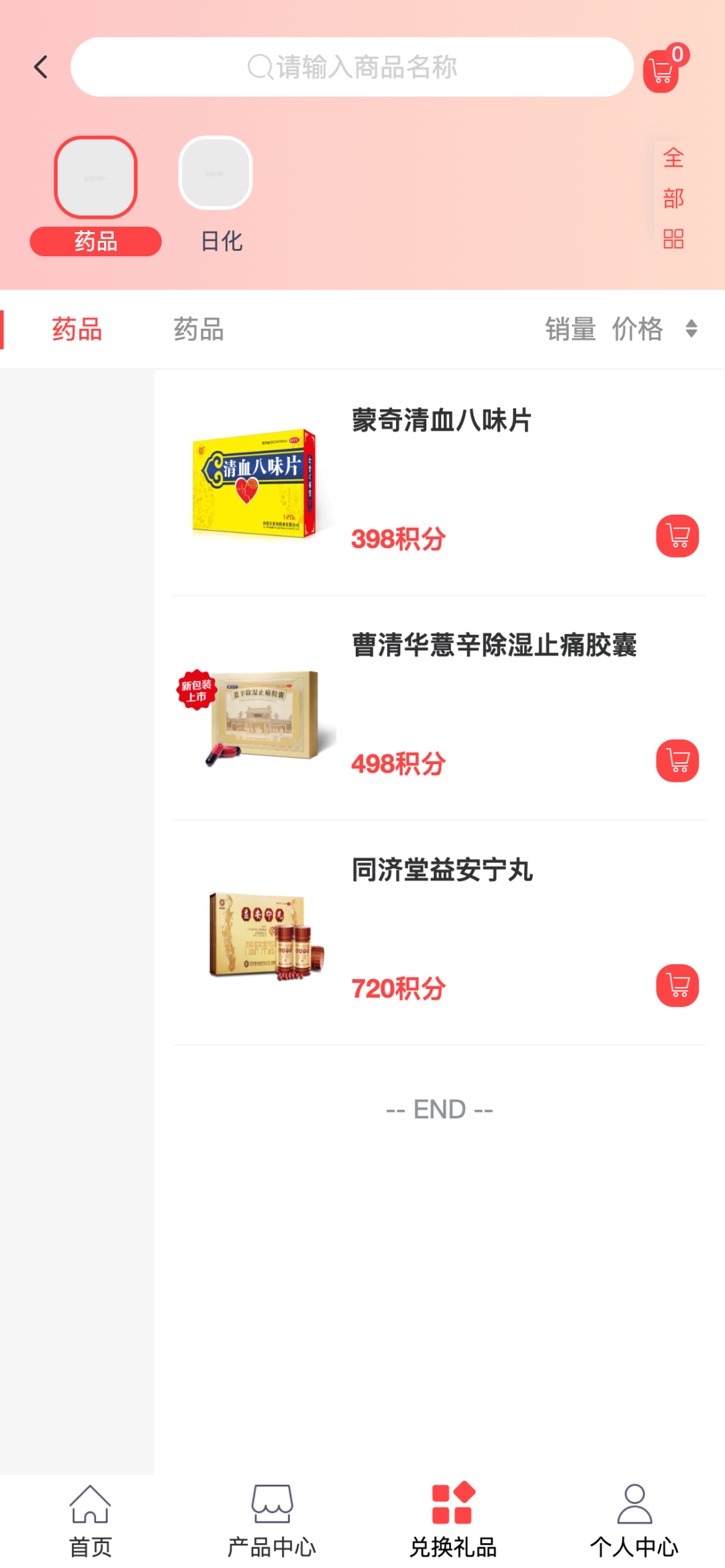Choose the grey 药品 subcategory
The height and width of the screenshot is (1568, 725).
pos(198,329)
